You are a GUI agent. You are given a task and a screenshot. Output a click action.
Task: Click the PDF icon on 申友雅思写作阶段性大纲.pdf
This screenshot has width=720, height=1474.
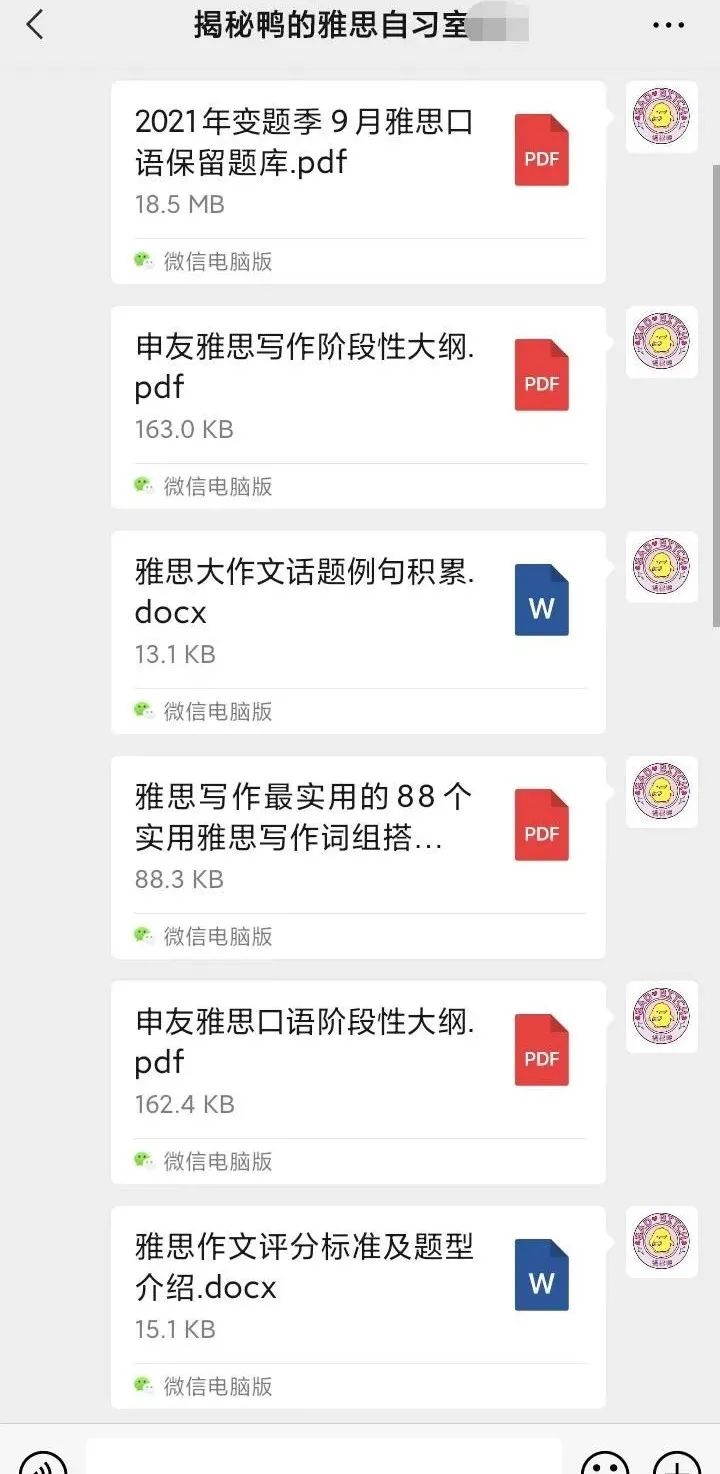pyautogui.click(x=541, y=374)
